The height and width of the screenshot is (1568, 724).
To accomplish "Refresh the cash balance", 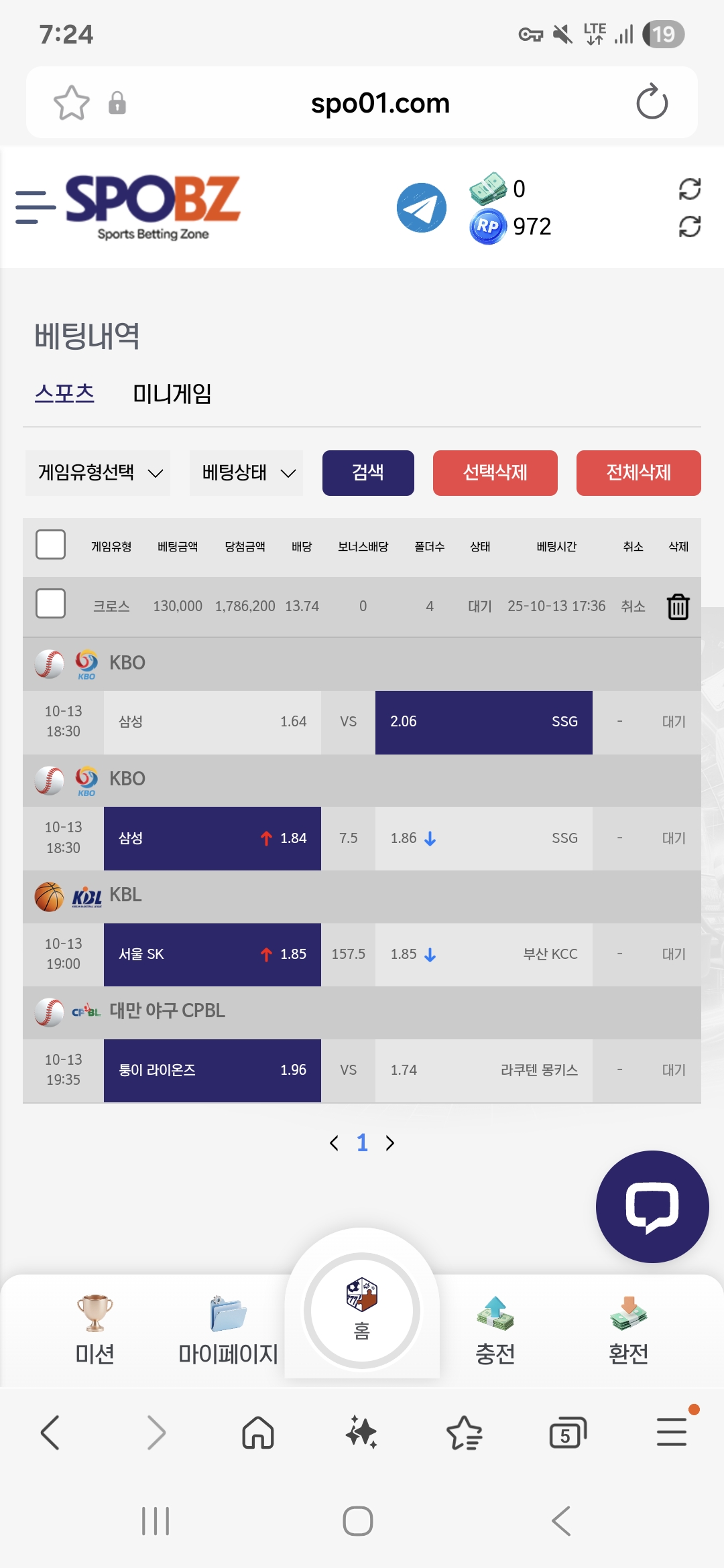I will [689, 189].
